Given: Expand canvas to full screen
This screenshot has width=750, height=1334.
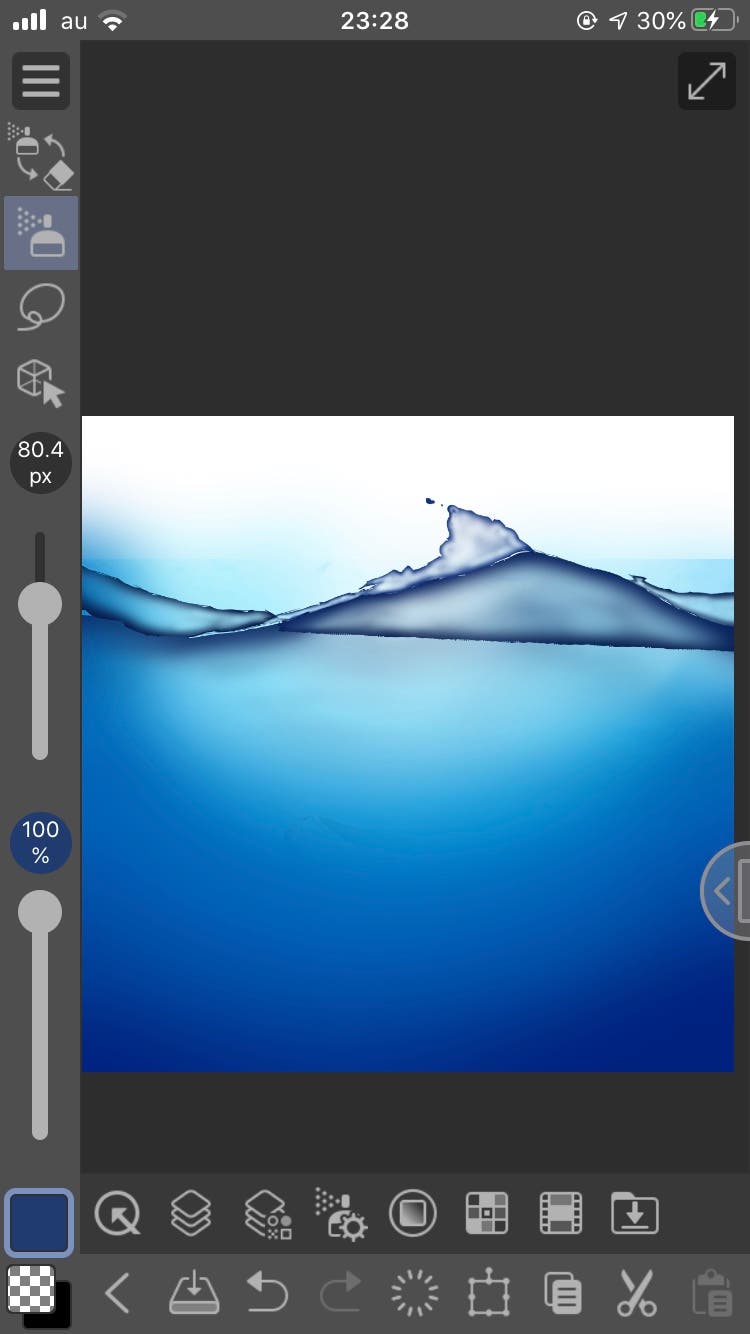Looking at the screenshot, I should (706, 82).
